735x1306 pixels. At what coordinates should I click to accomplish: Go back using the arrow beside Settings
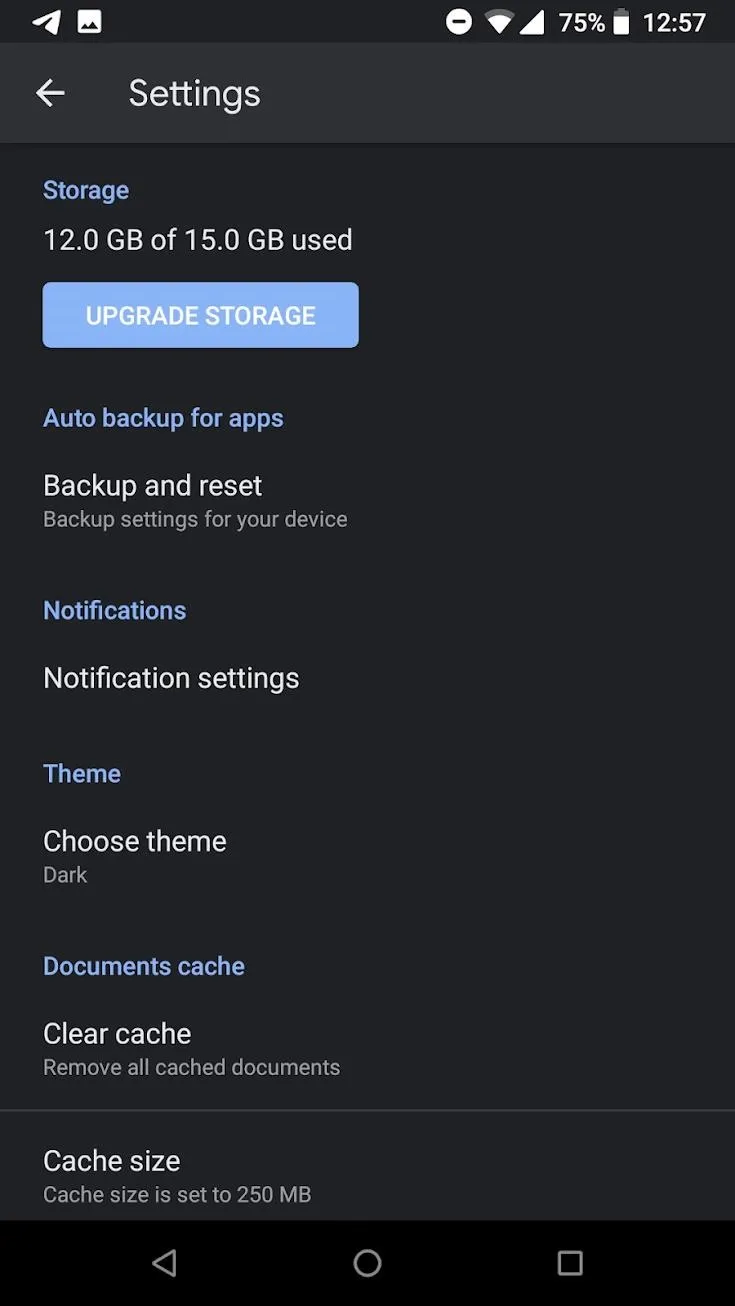50,93
